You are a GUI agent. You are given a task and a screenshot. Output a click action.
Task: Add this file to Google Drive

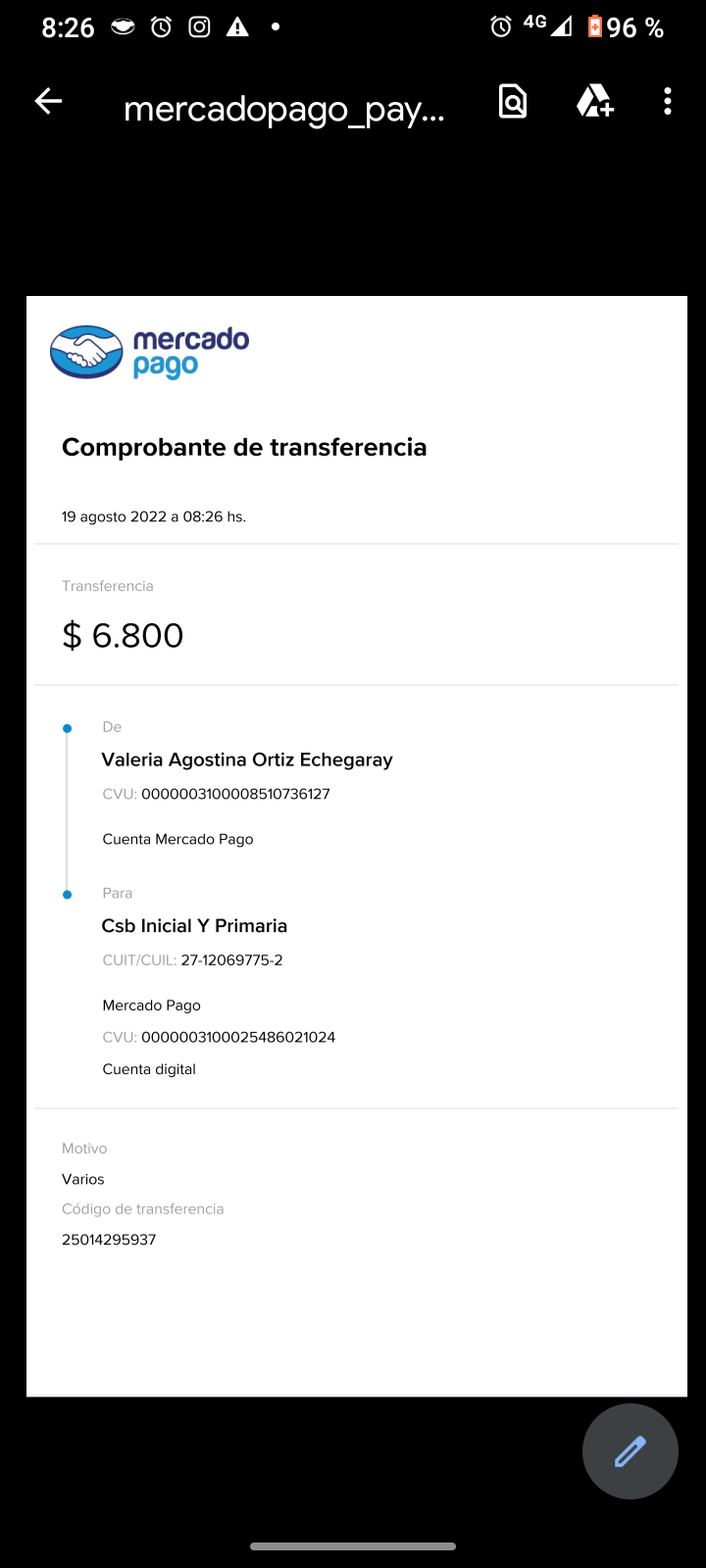pyautogui.click(x=594, y=102)
